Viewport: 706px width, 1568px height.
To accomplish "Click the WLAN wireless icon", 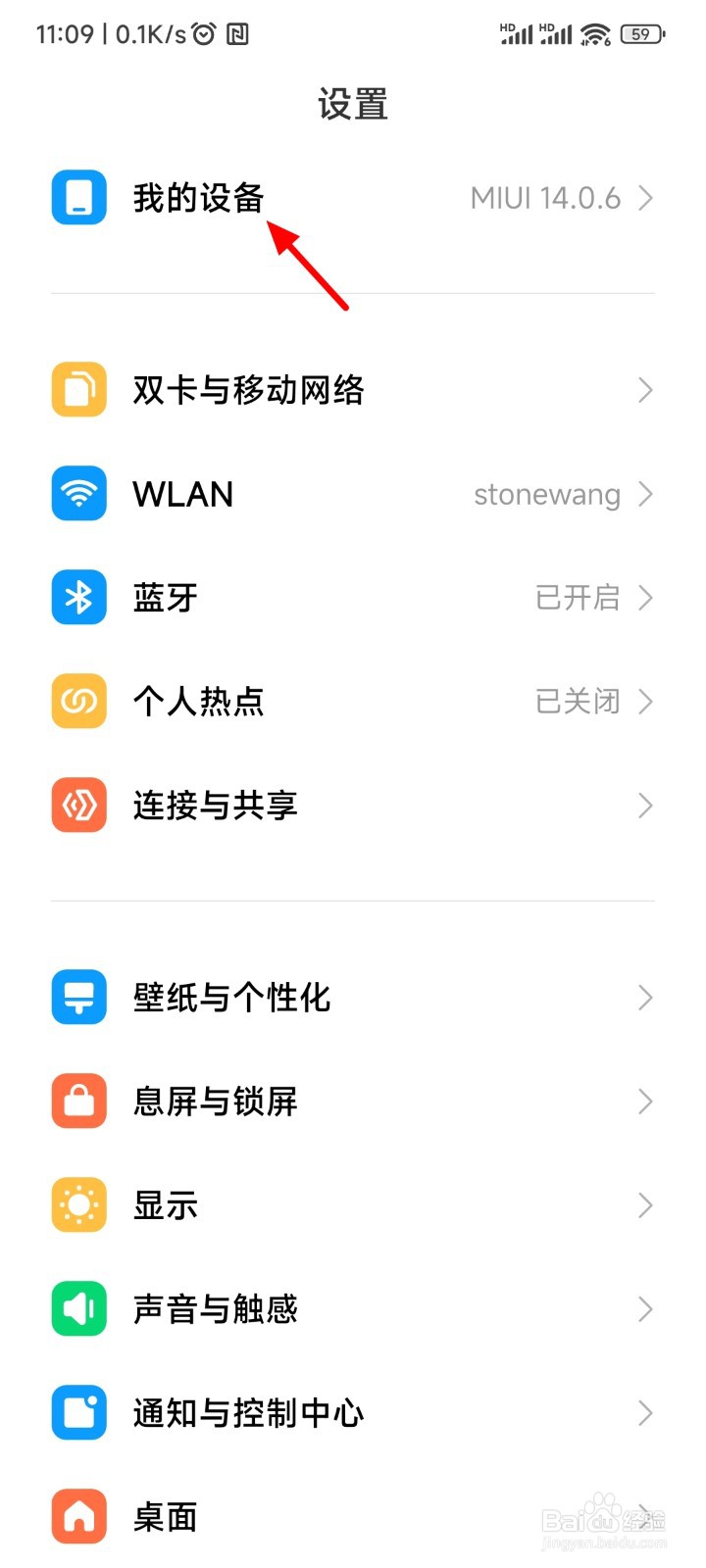I will 78,493.
